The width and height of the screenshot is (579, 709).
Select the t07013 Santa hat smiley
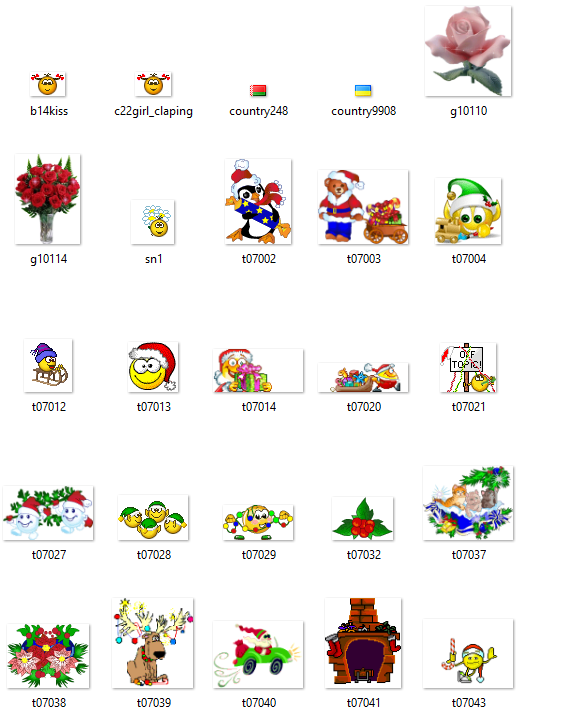[x=153, y=367]
